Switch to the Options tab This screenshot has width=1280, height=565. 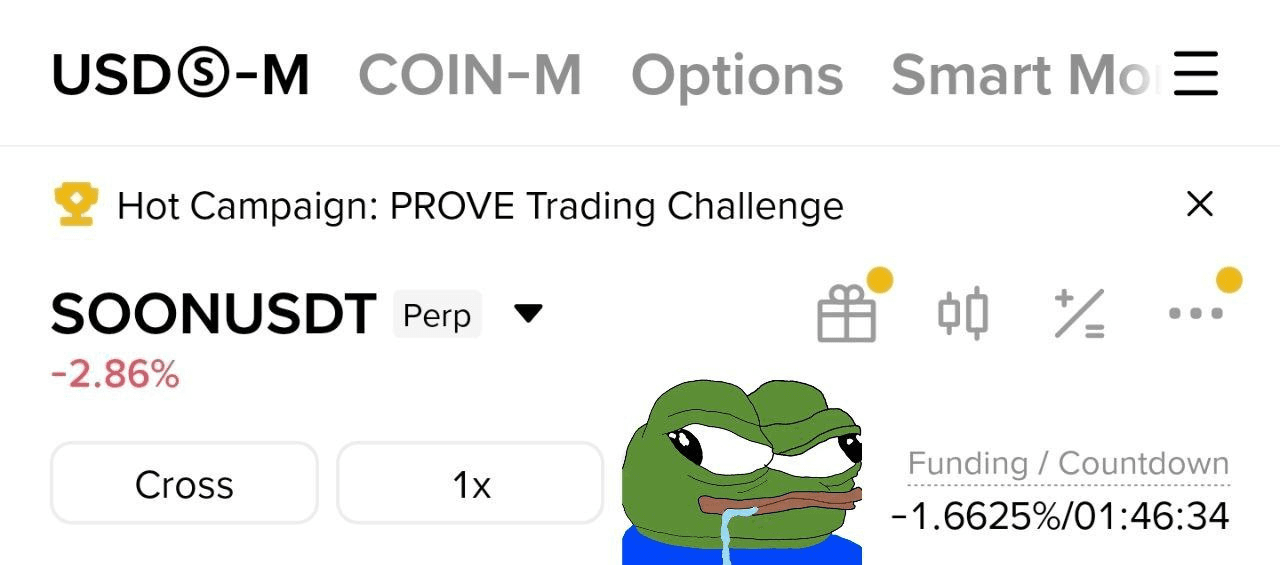click(x=737, y=75)
